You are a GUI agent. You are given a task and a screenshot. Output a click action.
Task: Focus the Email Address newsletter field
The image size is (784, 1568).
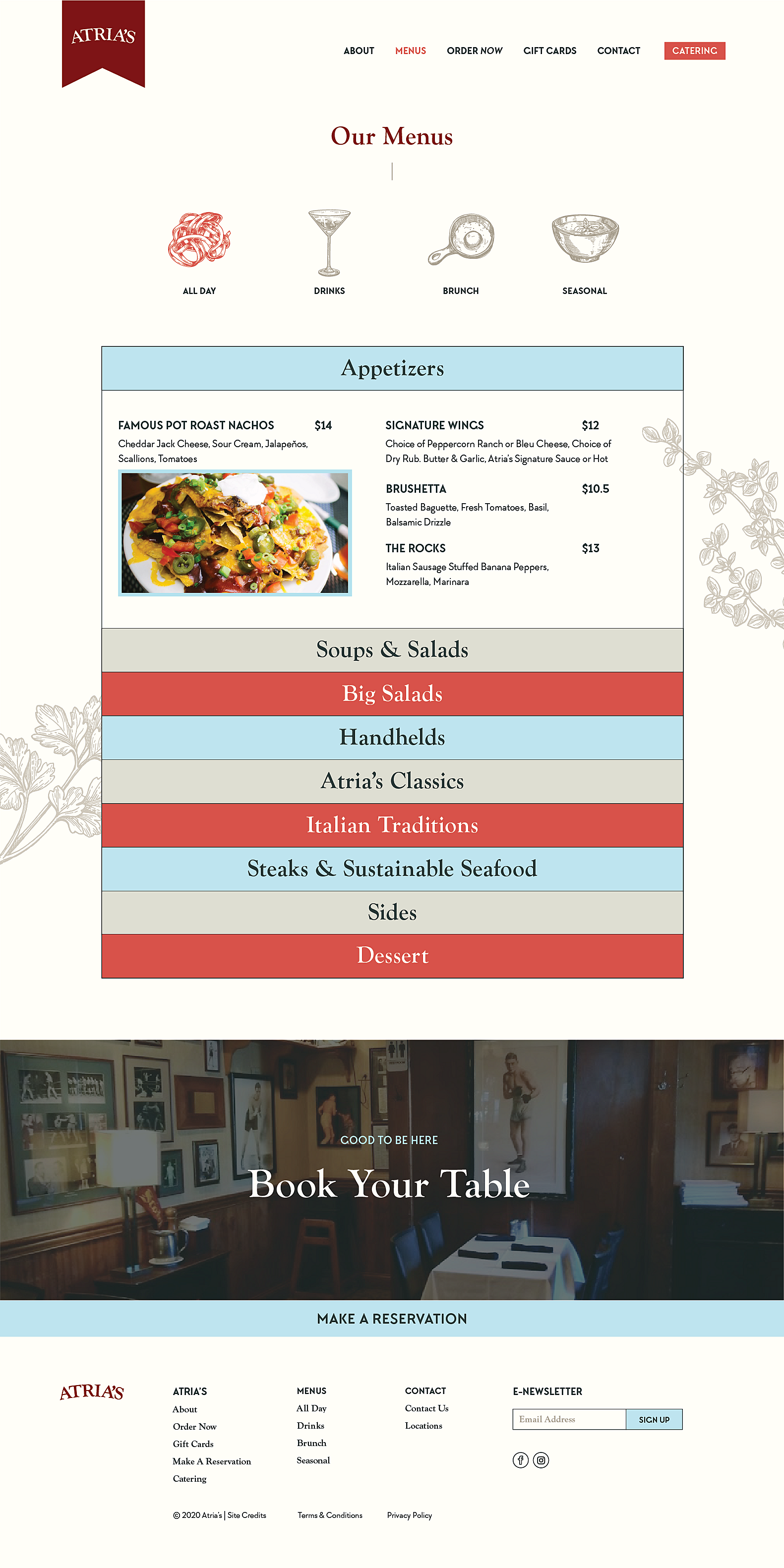coord(568,1419)
